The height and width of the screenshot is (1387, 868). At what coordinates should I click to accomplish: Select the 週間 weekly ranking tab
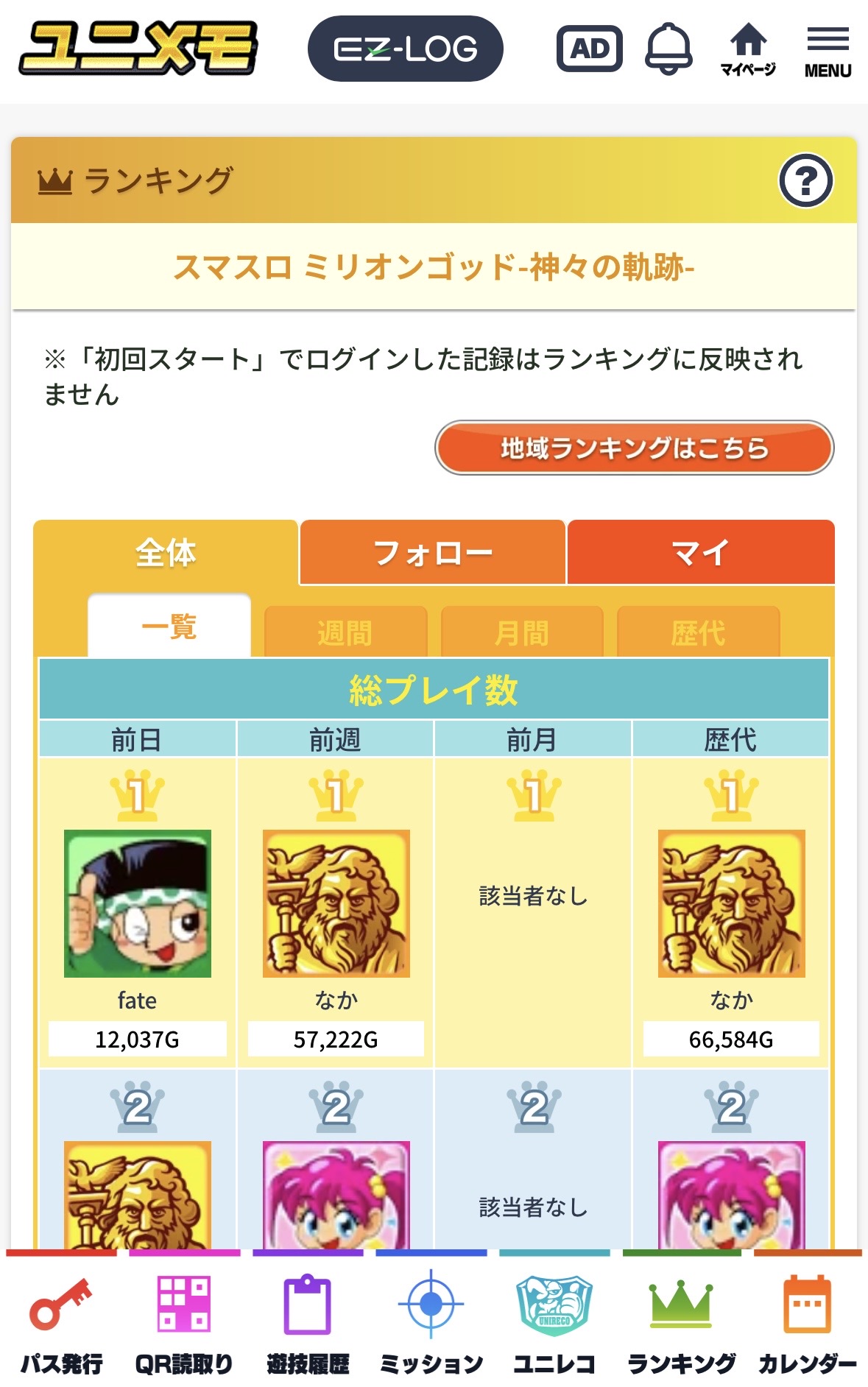346,631
